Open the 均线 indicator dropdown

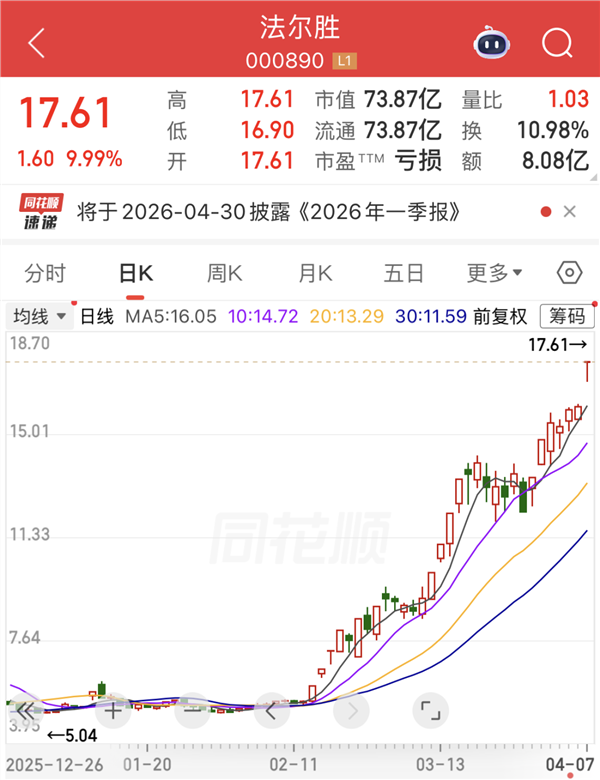point(40,317)
